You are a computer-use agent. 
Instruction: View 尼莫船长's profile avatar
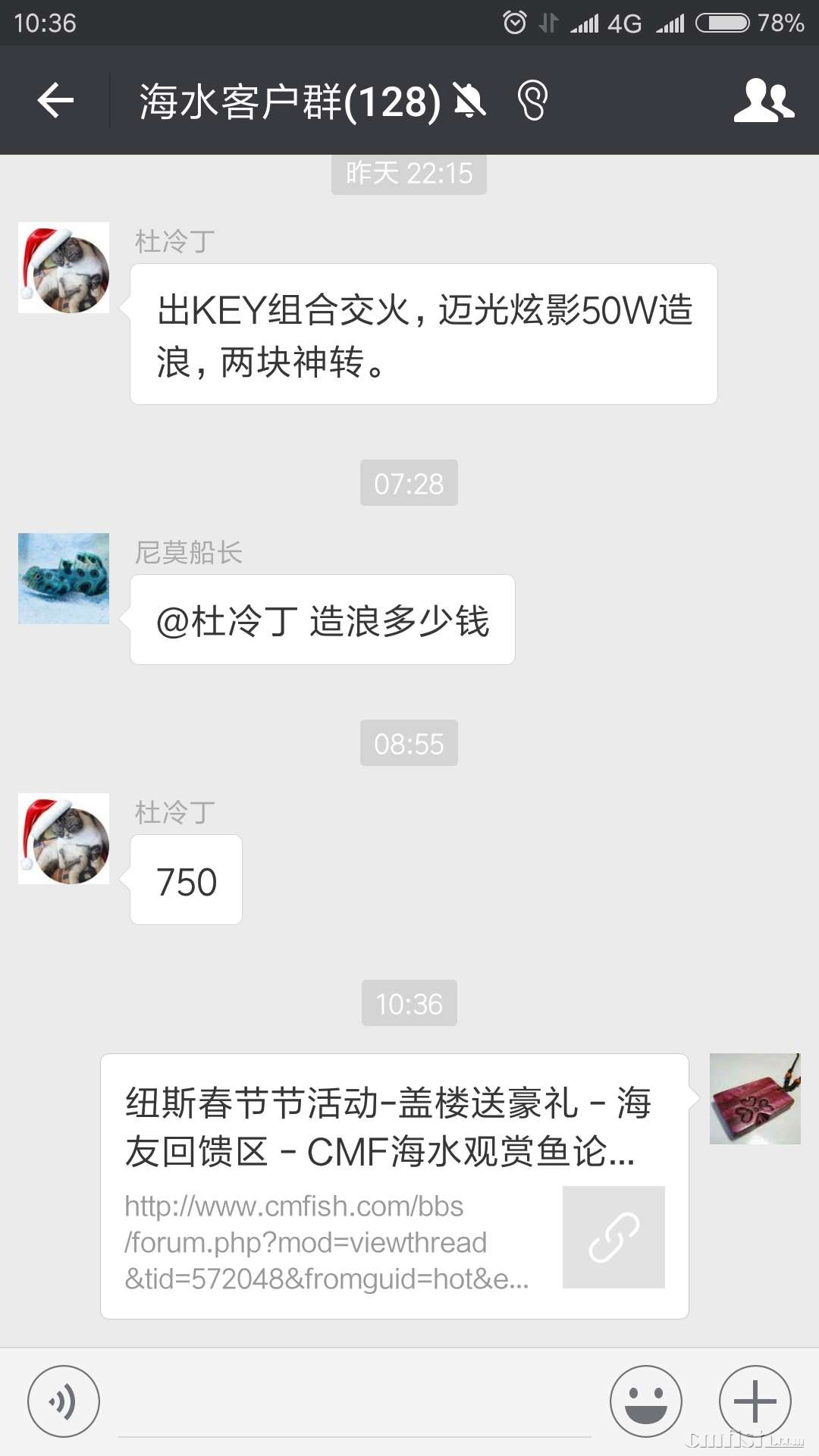coord(64,579)
